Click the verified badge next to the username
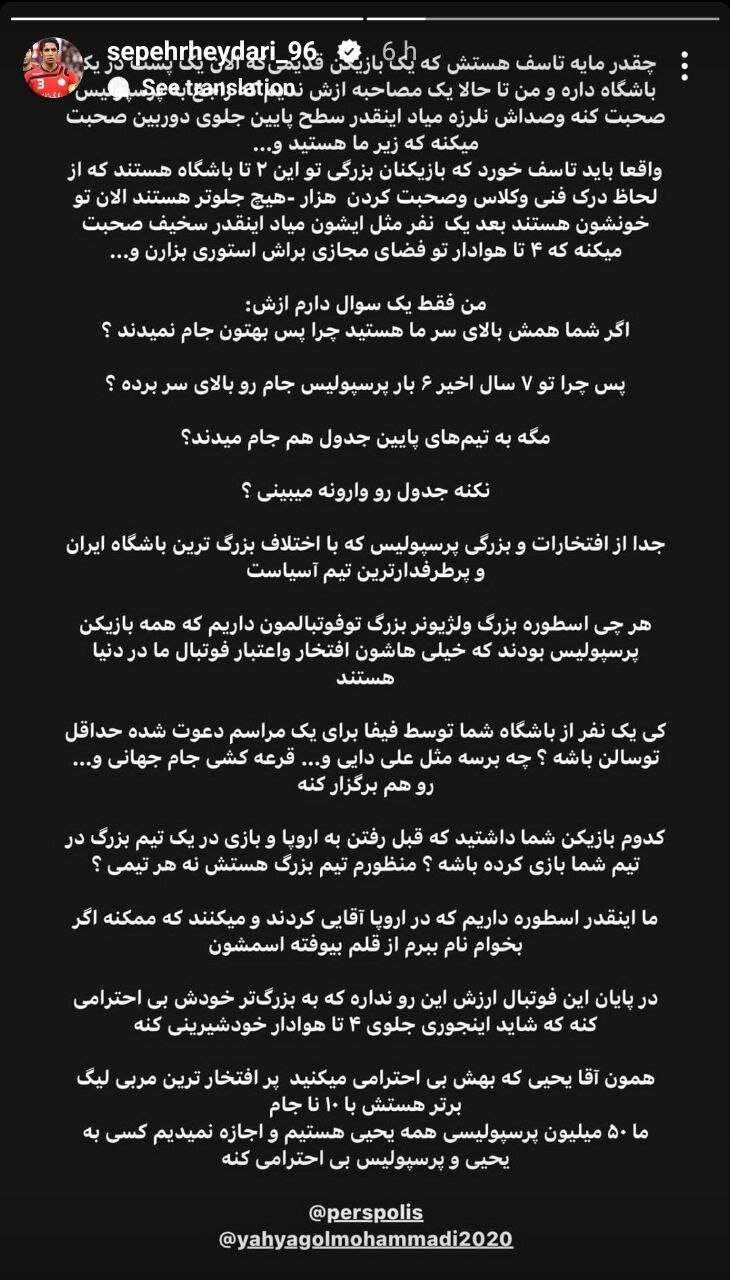The image size is (730, 1280). click(349, 48)
